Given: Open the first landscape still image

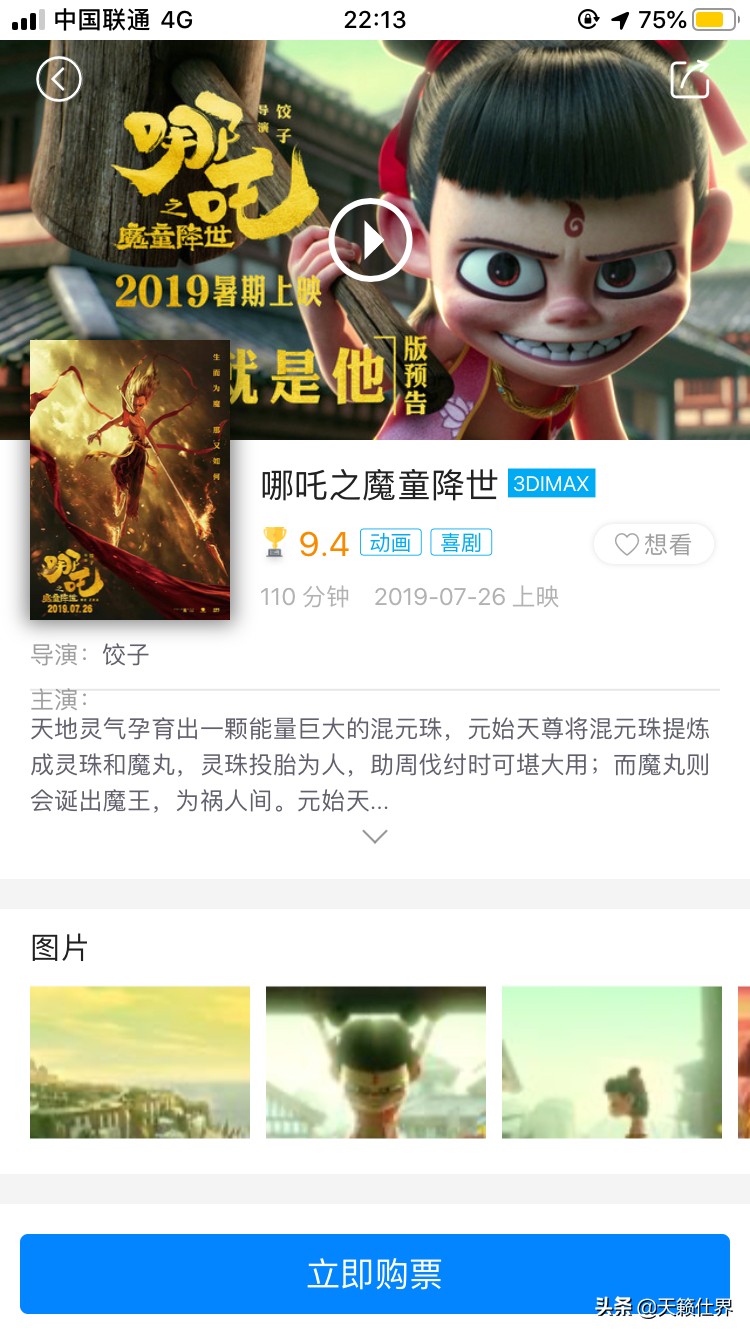Looking at the screenshot, I should click(140, 1062).
